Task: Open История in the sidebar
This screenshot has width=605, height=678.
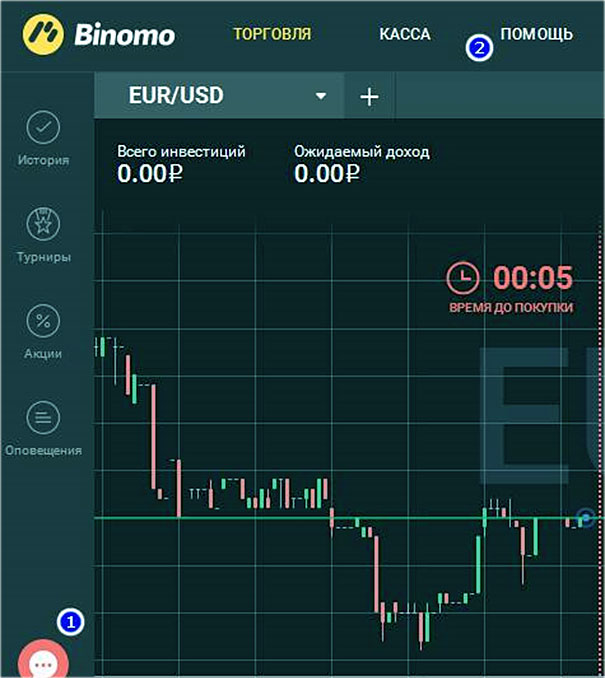Action: tap(43, 138)
